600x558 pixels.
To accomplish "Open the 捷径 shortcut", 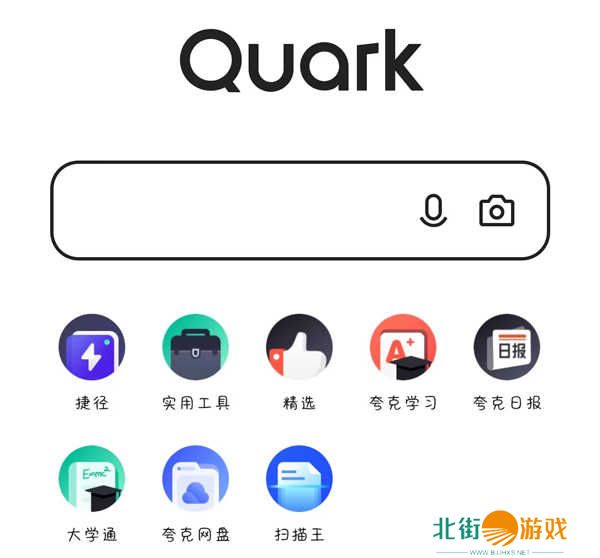I will (92, 348).
